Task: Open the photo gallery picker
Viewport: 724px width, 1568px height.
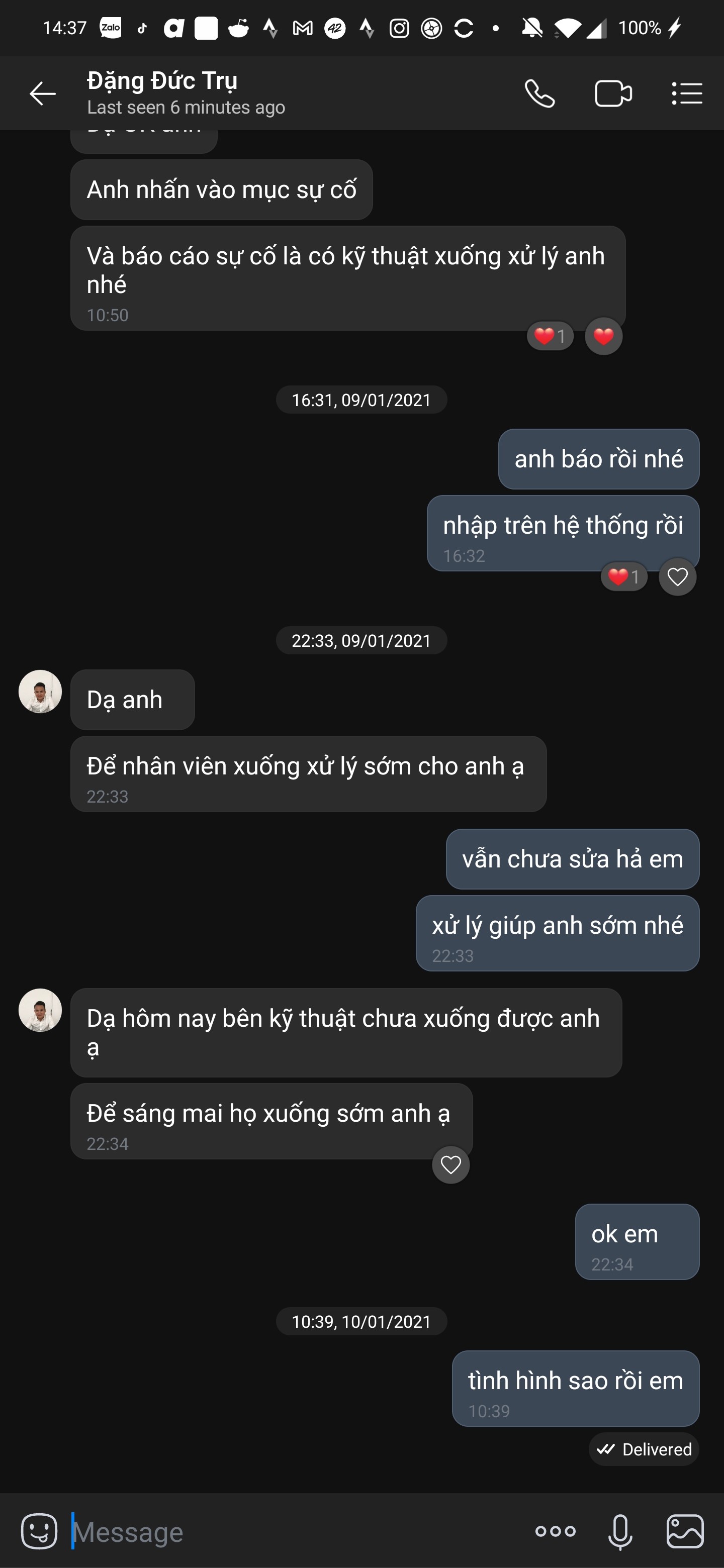Action: coord(685,1531)
